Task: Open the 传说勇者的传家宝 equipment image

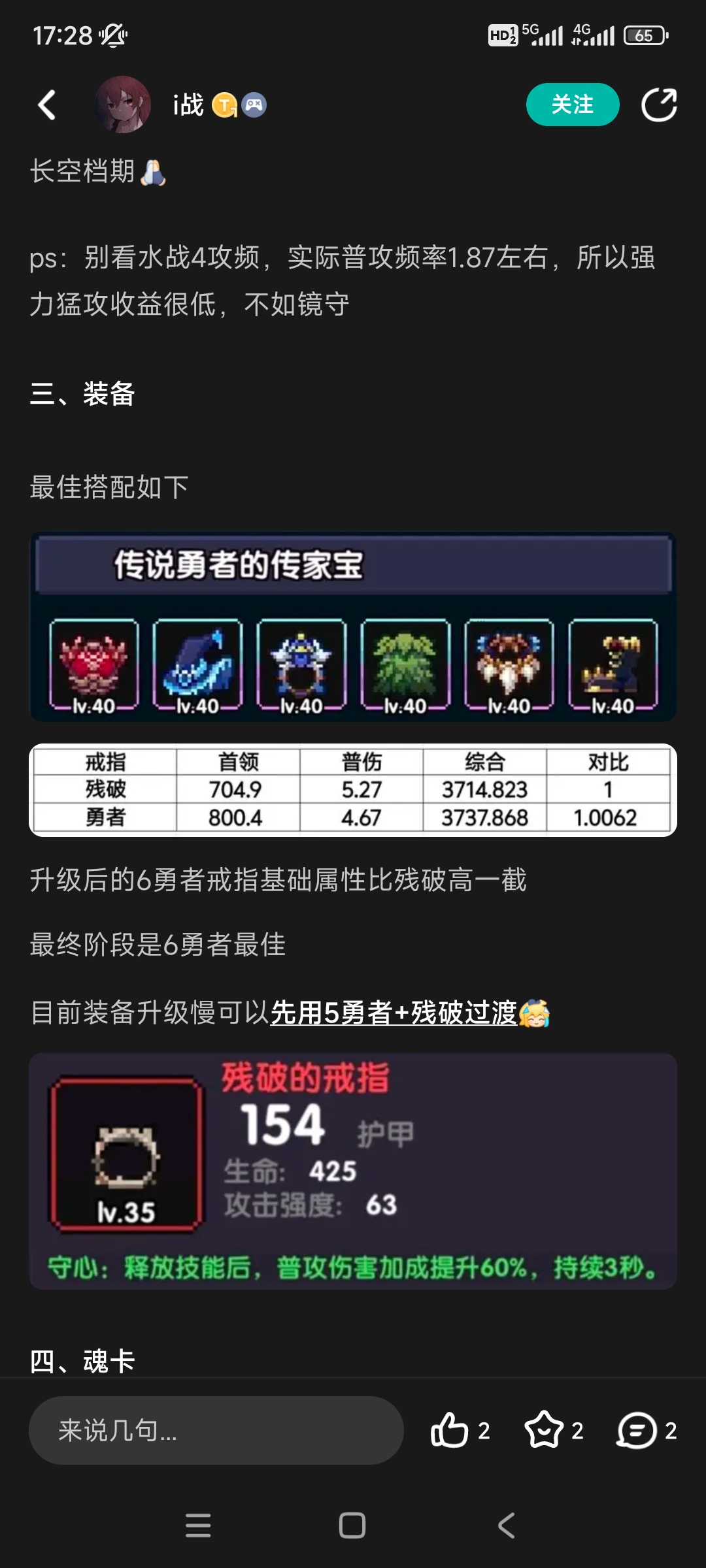Action: pyautogui.click(x=353, y=627)
